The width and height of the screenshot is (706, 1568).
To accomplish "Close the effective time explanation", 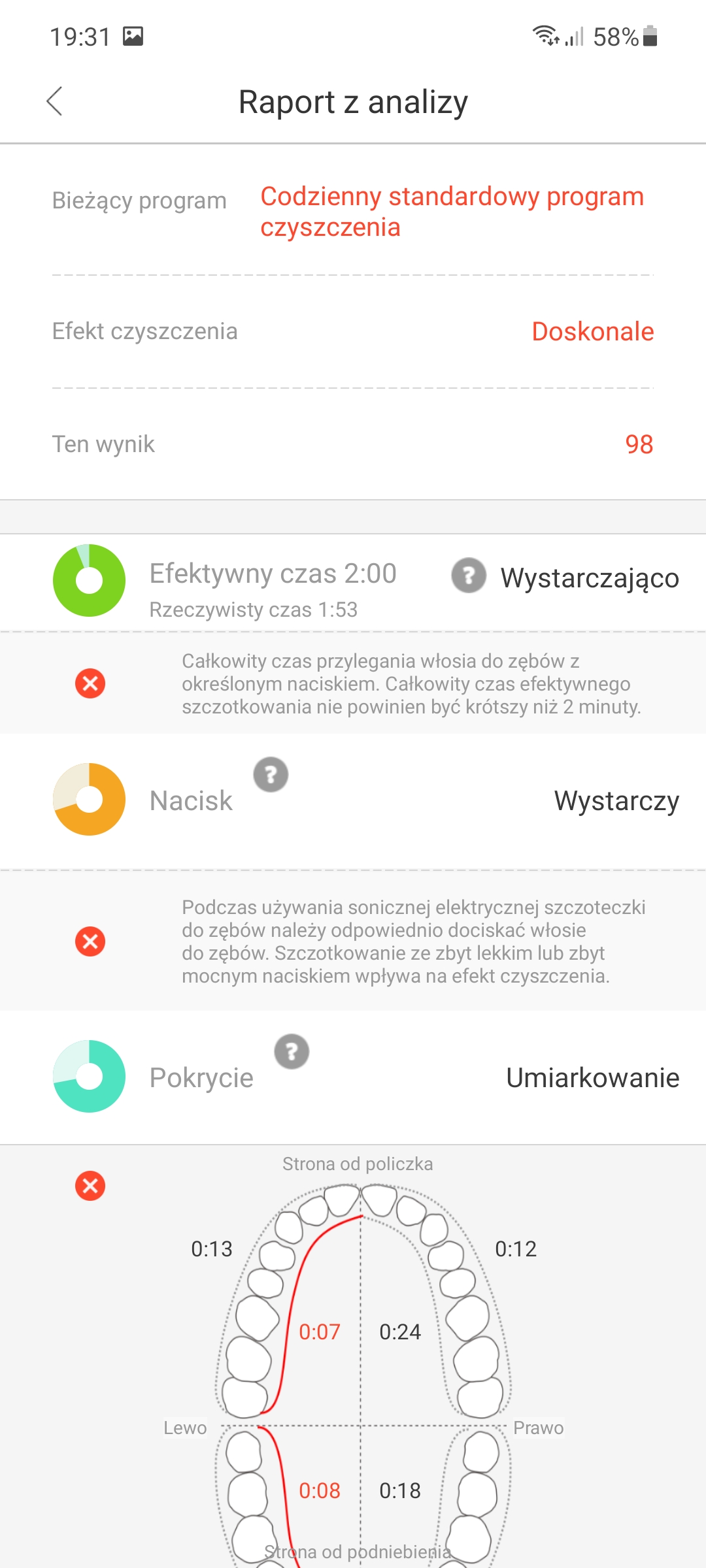I will [x=90, y=683].
